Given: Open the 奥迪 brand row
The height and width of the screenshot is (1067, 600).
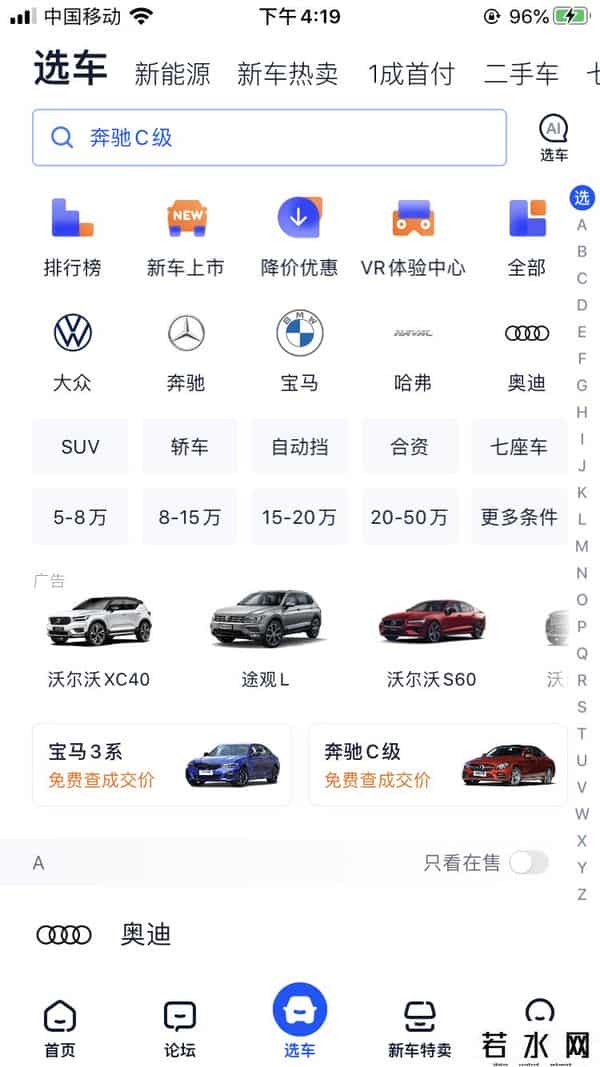Looking at the screenshot, I should click(146, 935).
